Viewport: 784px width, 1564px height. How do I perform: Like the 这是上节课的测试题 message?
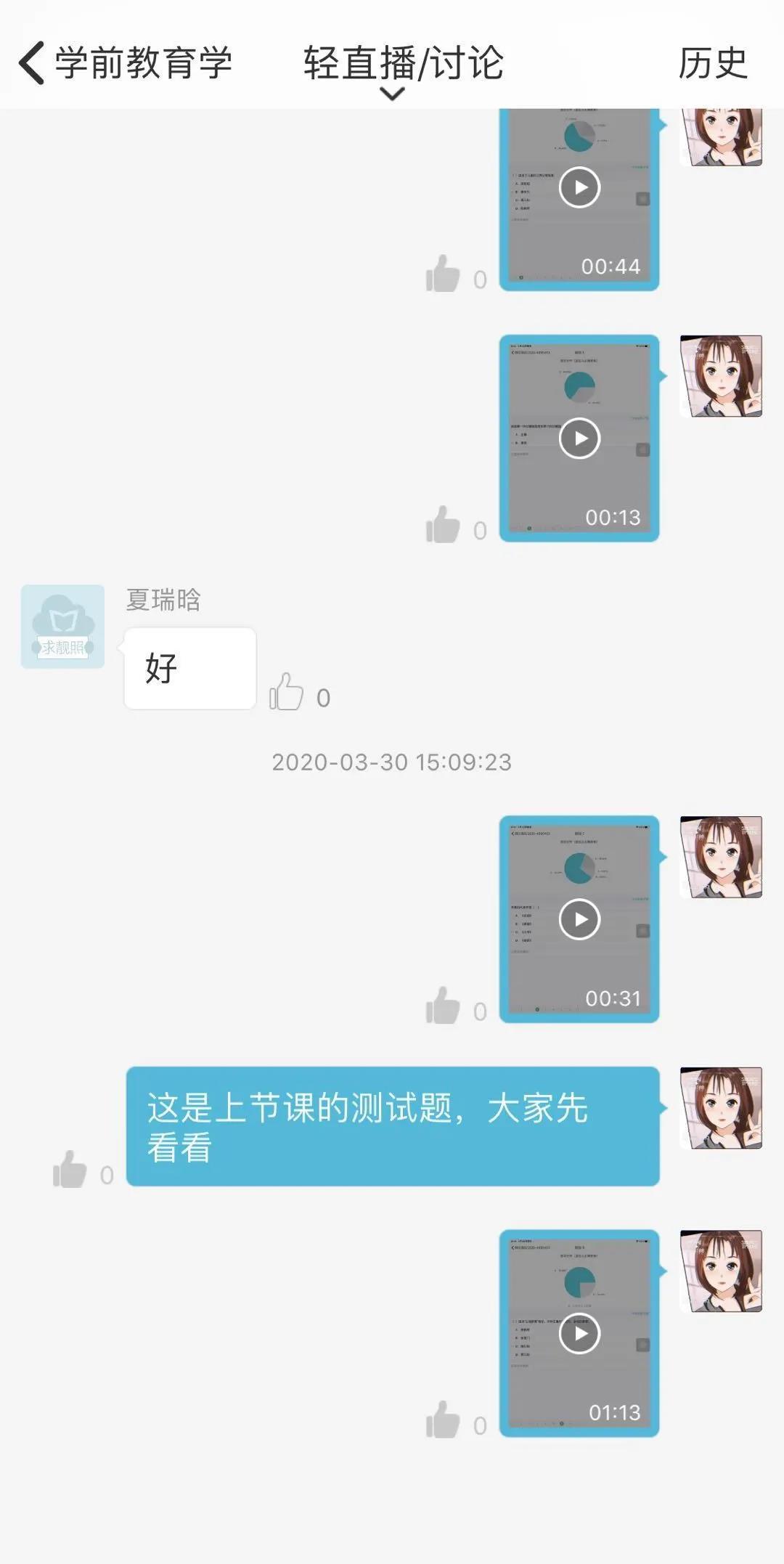[70, 1169]
